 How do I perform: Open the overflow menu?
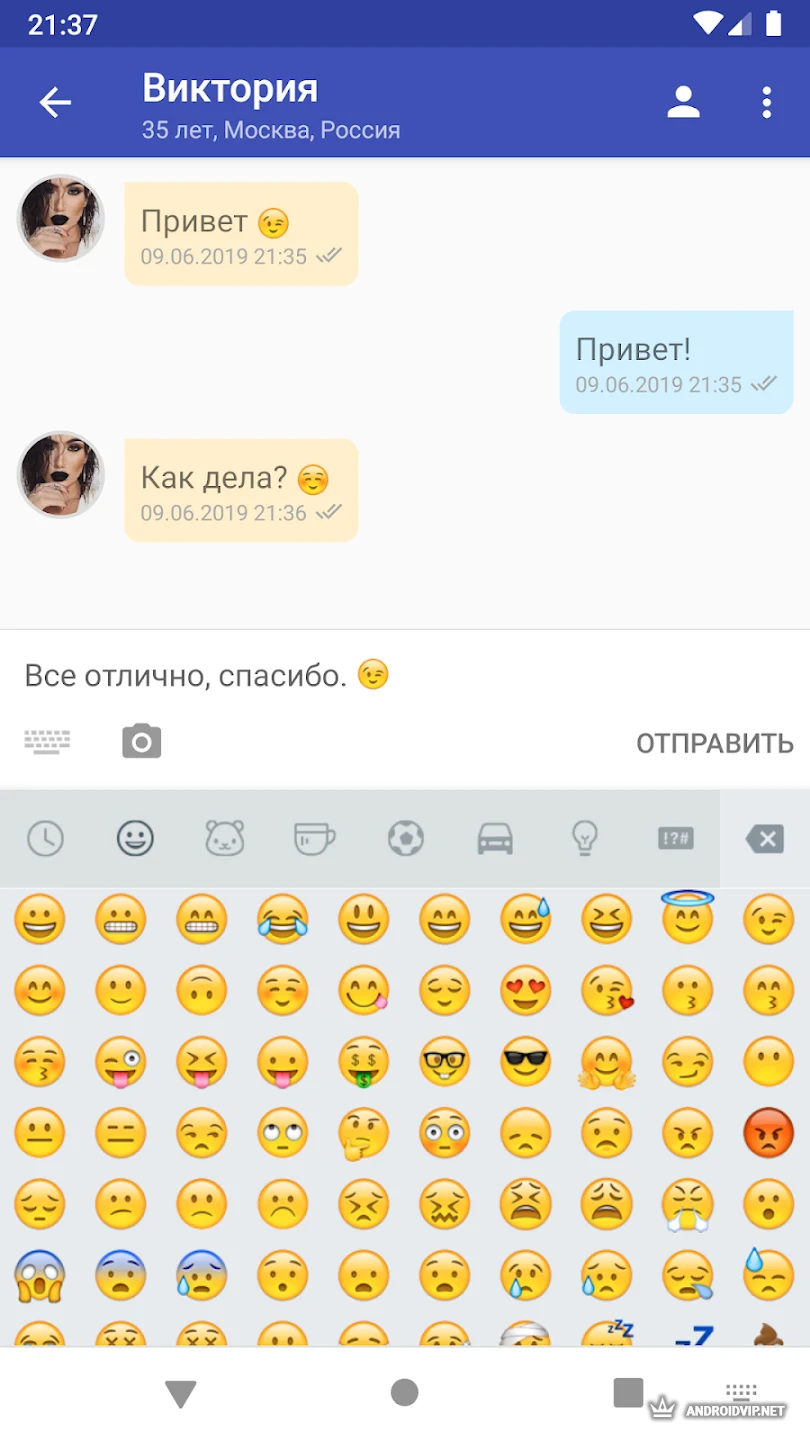766,102
